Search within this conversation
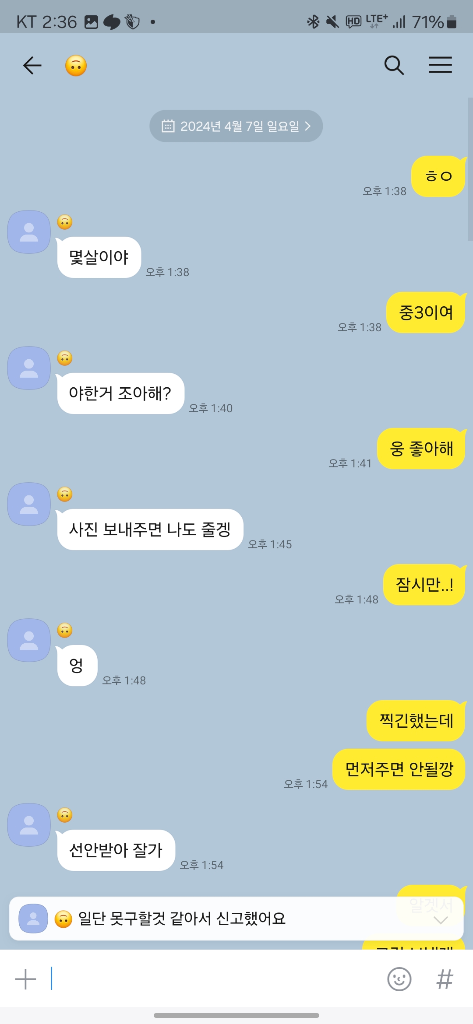The width and height of the screenshot is (473, 1024). (394, 65)
